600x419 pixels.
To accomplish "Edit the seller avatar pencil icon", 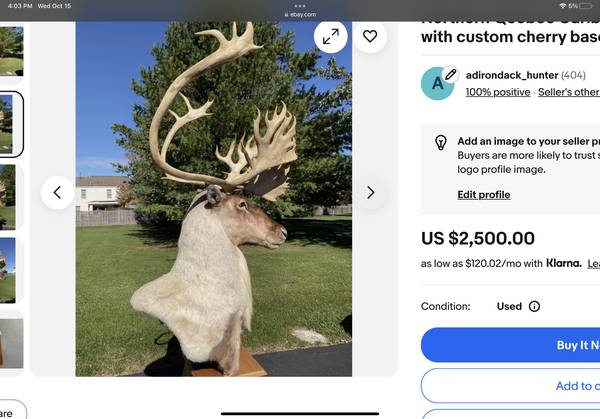I will coord(450,74).
